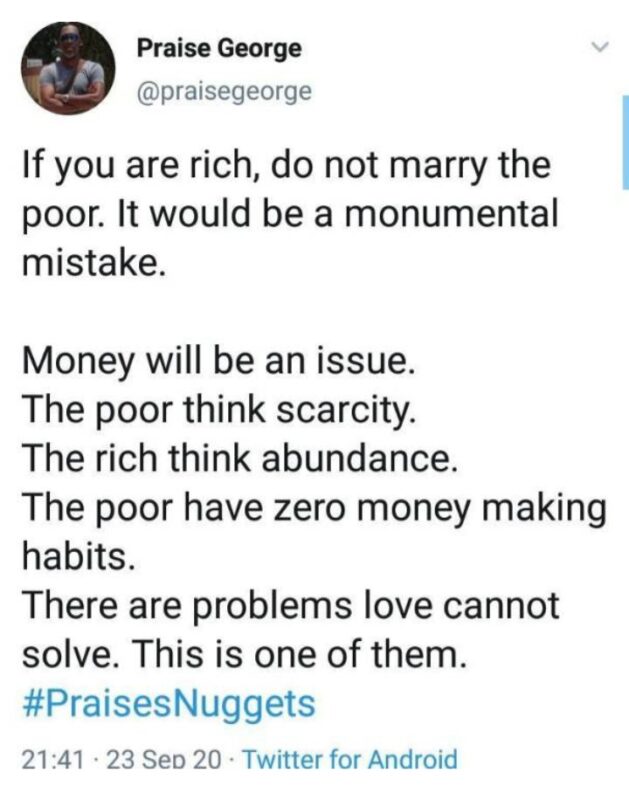Open Praise George's profile picture
This screenshot has width=629, height=800.
pyautogui.click(x=69, y=71)
